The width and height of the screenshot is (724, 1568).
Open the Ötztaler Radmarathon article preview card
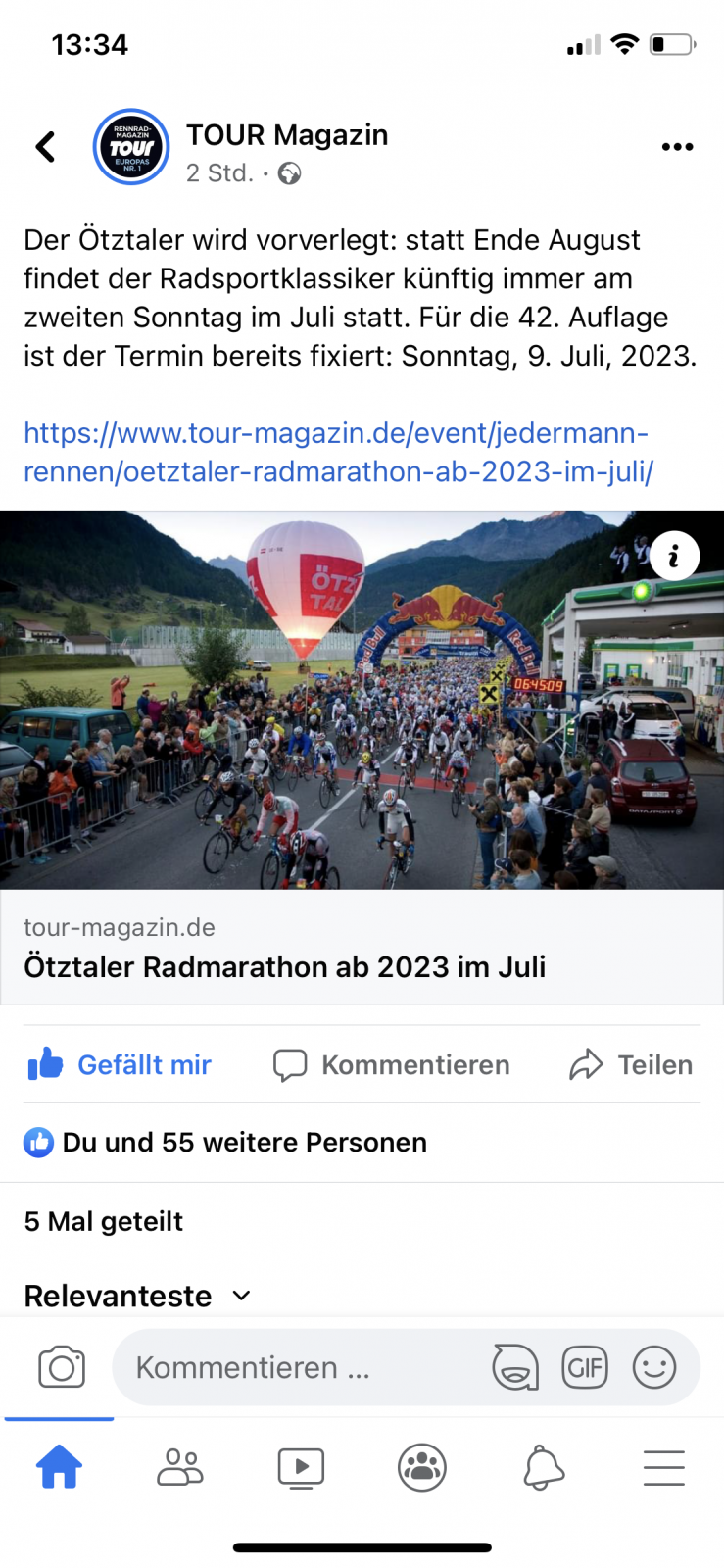pos(362,949)
